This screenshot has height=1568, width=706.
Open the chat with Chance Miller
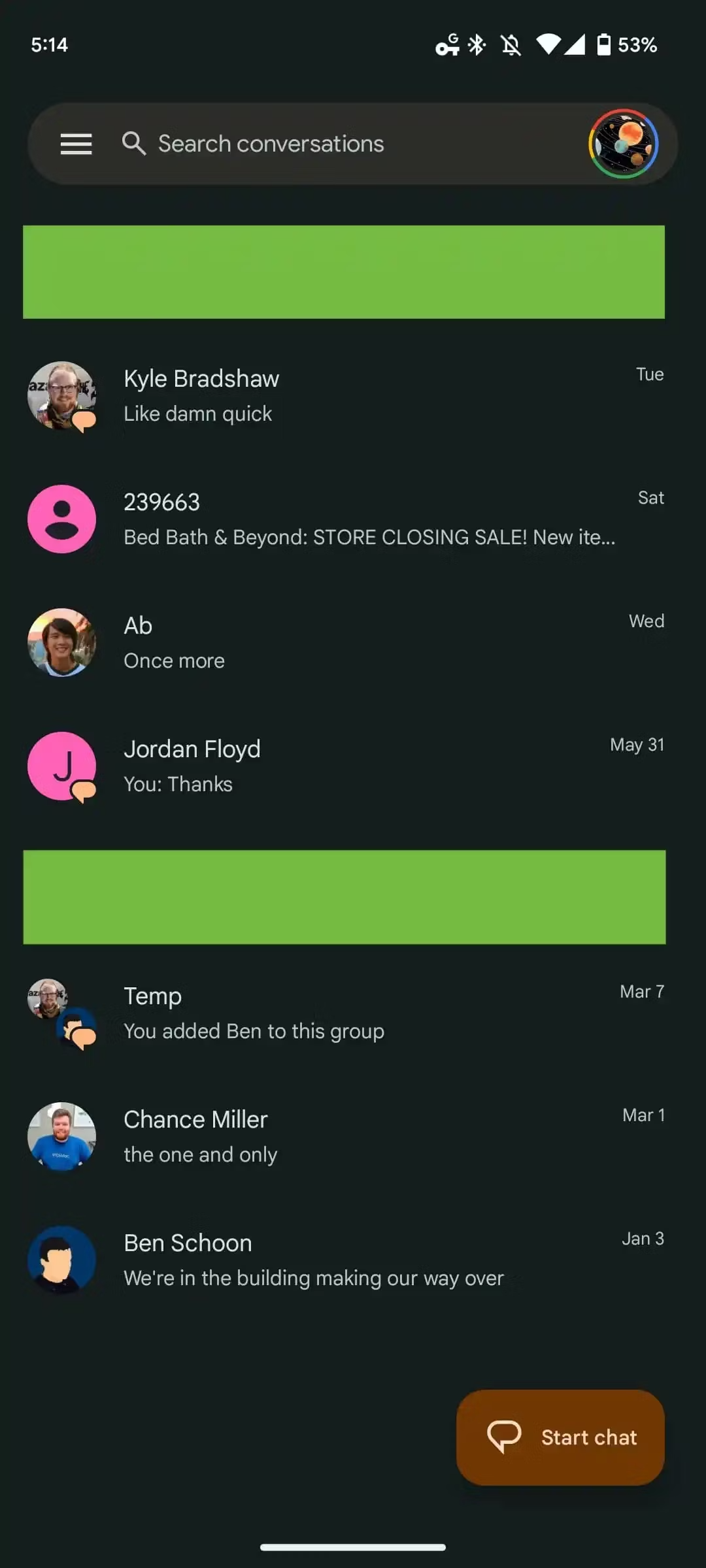coord(353,1137)
